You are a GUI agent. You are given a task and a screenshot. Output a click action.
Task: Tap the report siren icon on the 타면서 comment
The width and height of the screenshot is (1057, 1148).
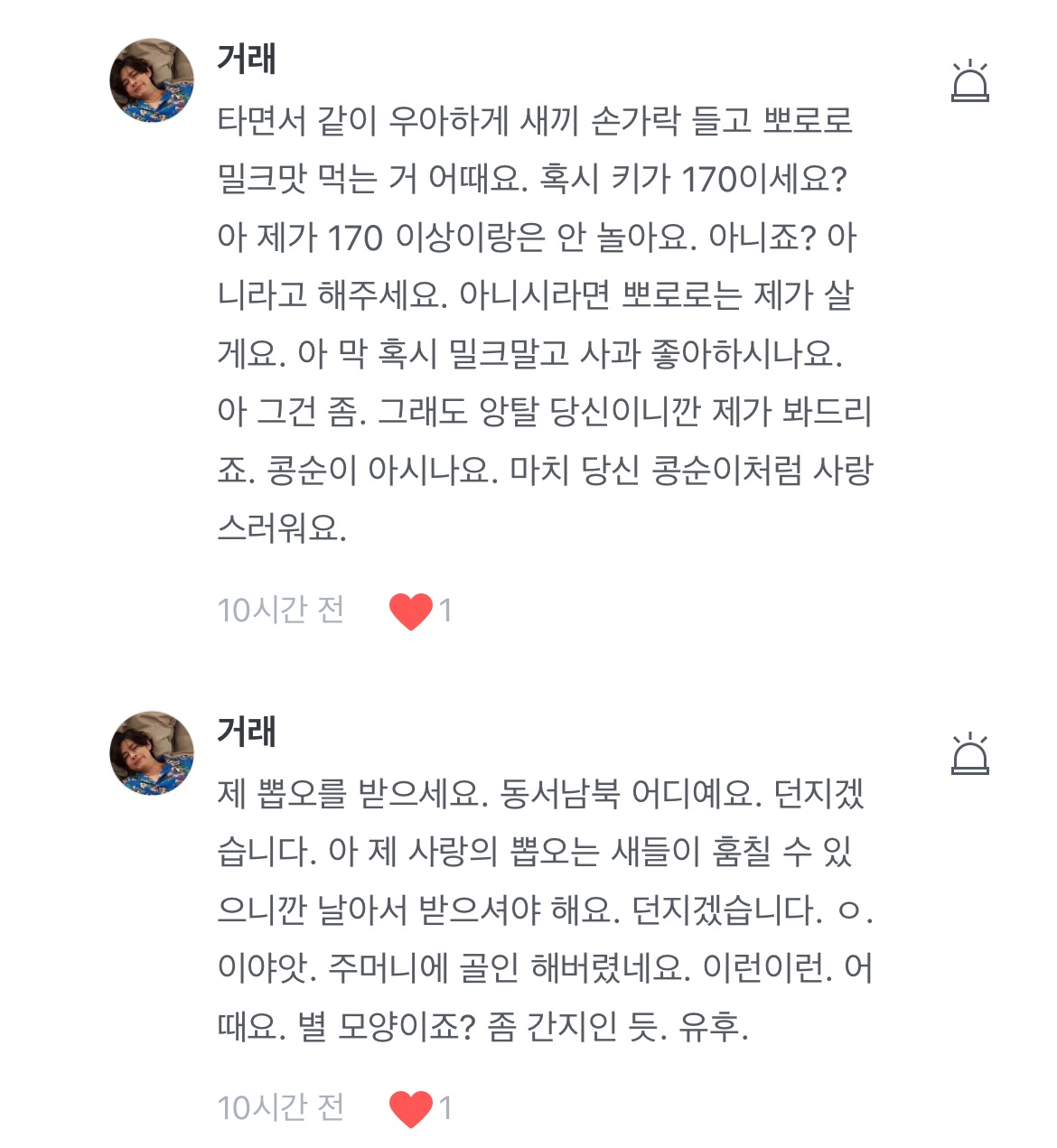point(969,81)
